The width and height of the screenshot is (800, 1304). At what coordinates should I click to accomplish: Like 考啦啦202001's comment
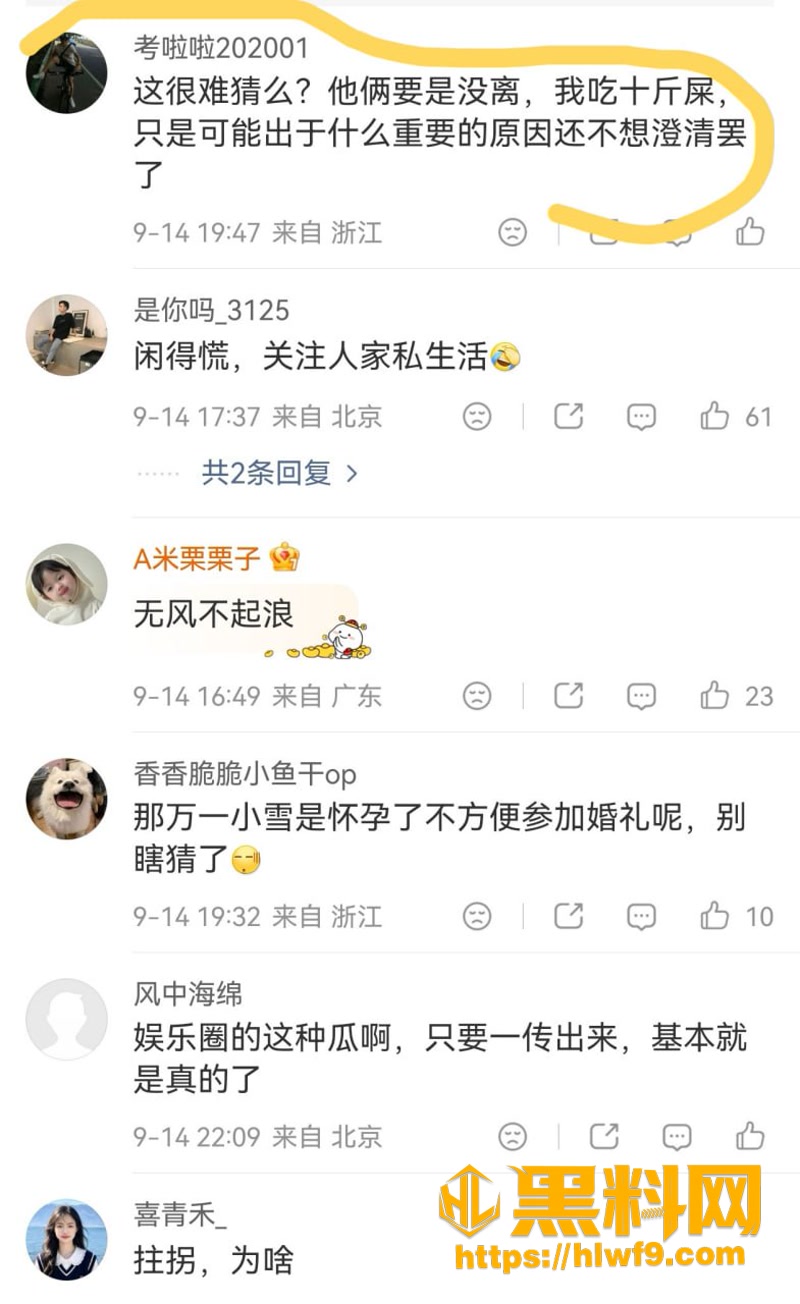pos(750,232)
